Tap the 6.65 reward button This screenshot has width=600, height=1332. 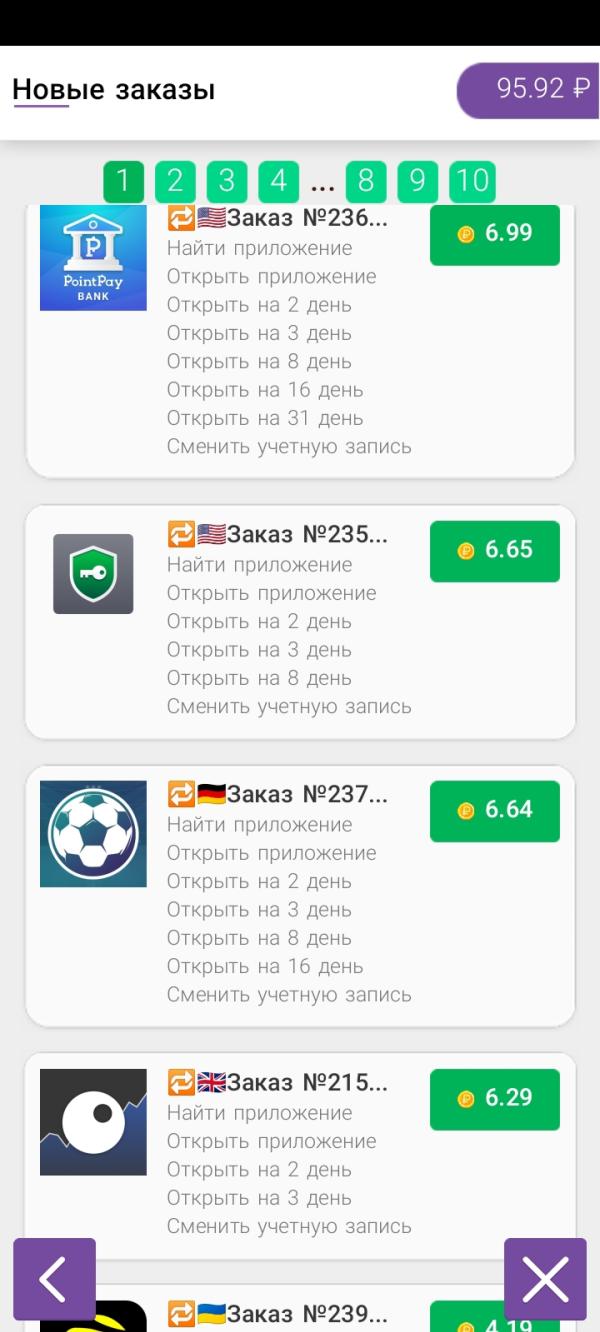495,550
